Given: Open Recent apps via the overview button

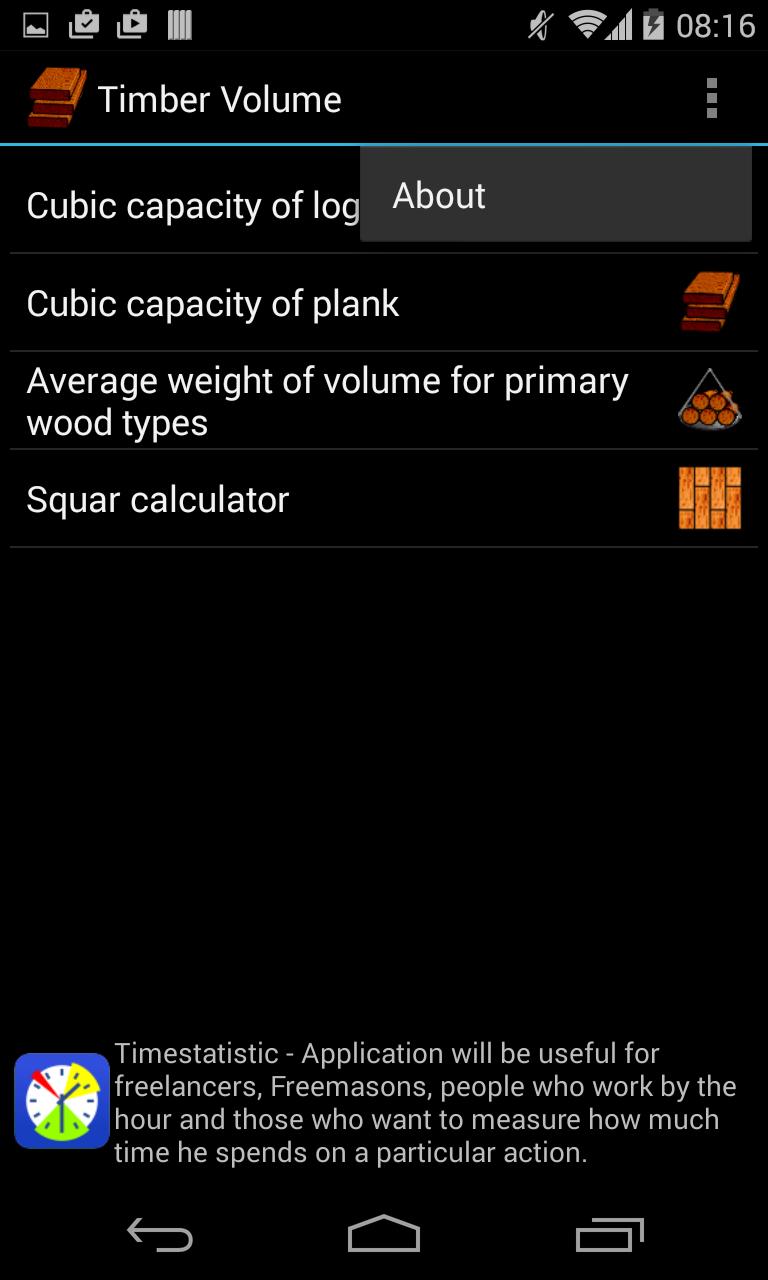Looking at the screenshot, I should 609,1235.
